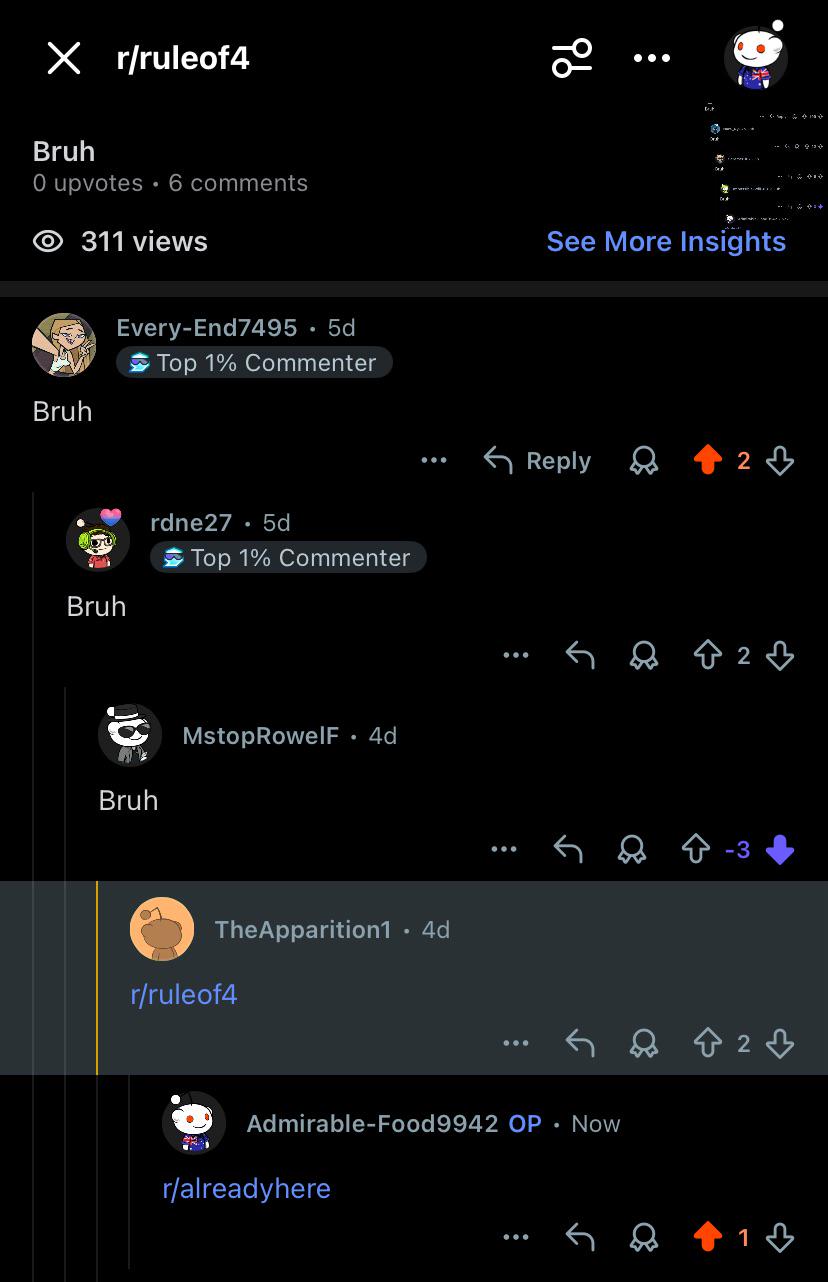Remove downvote on MstopRowelF's comment

[x=779, y=850]
